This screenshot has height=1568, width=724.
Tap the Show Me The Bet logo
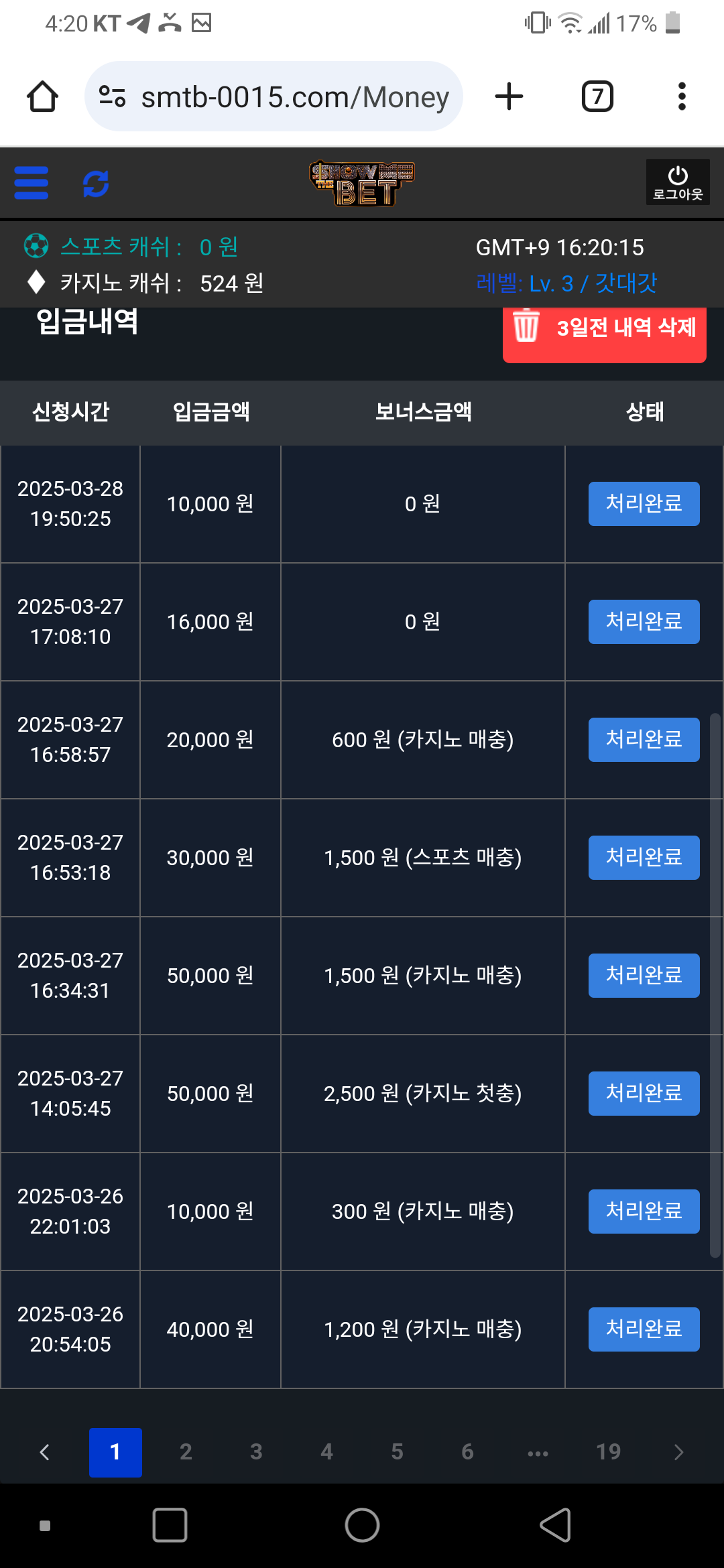click(362, 183)
